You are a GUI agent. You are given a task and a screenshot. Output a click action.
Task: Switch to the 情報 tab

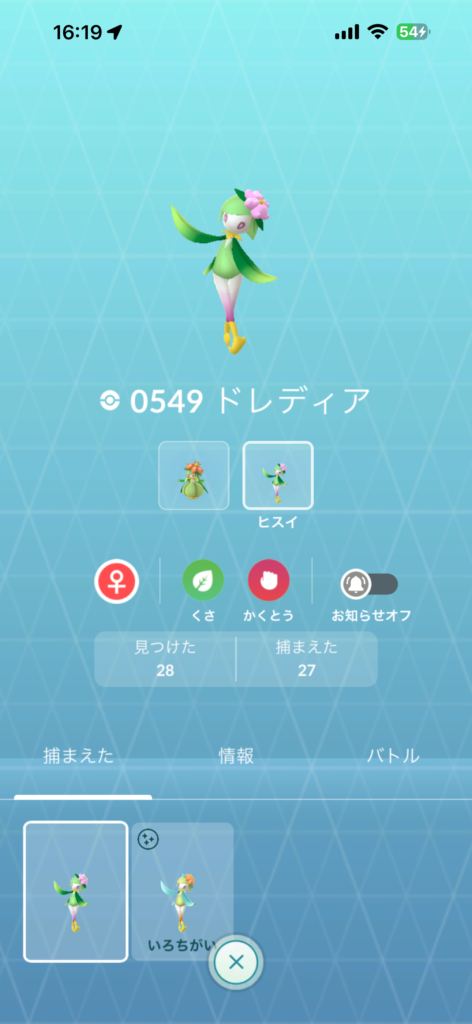236,756
